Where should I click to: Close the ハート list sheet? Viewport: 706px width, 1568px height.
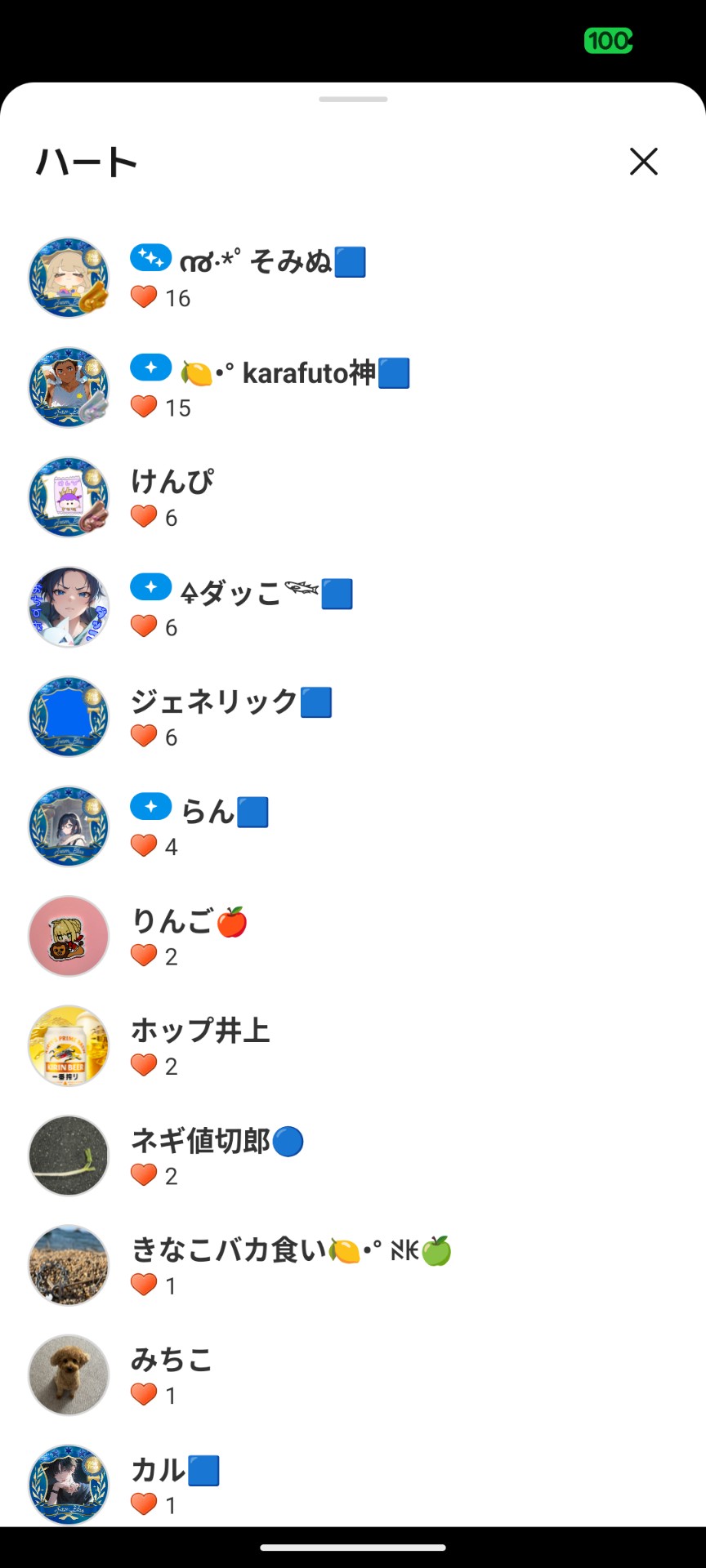coord(643,162)
